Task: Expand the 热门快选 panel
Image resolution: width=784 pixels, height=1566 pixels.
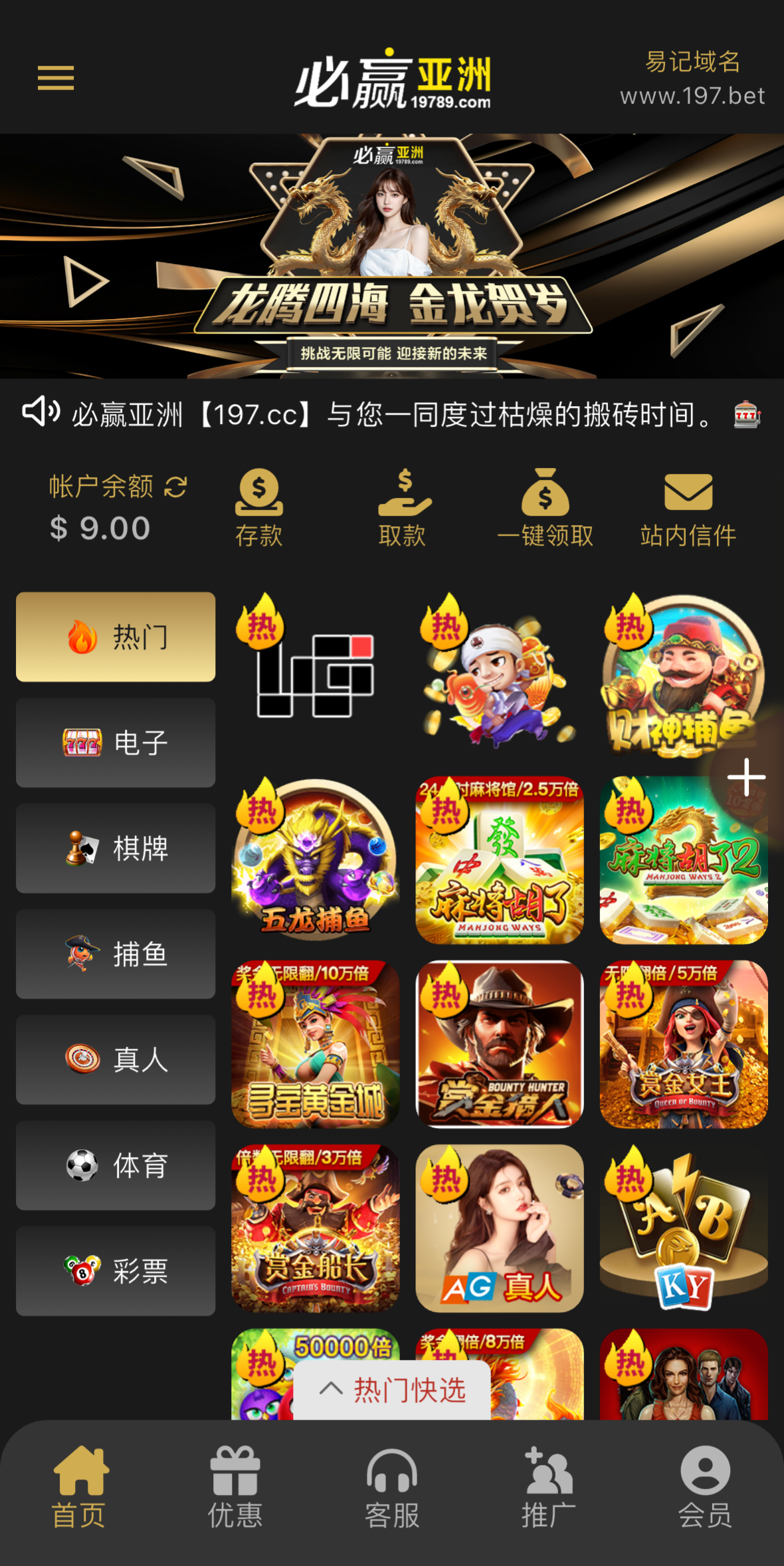Action: (392, 1390)
